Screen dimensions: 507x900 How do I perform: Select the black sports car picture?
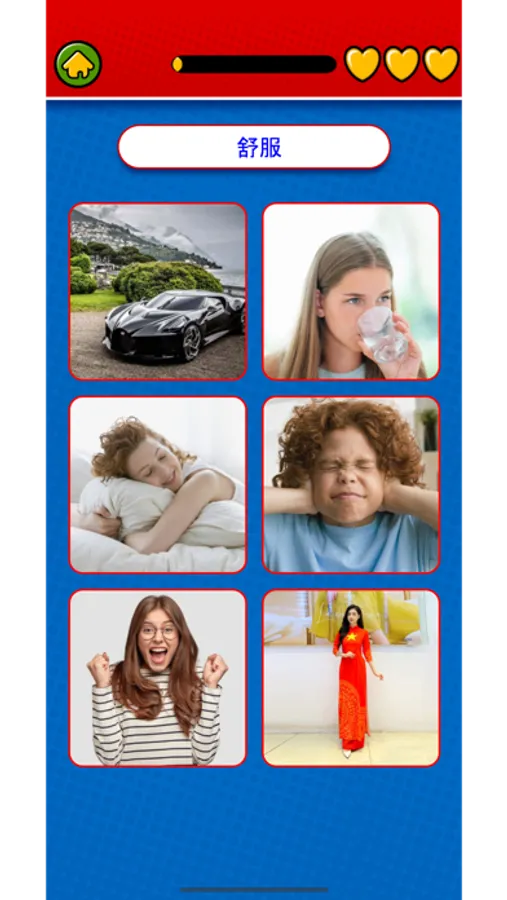pos(158,292)
